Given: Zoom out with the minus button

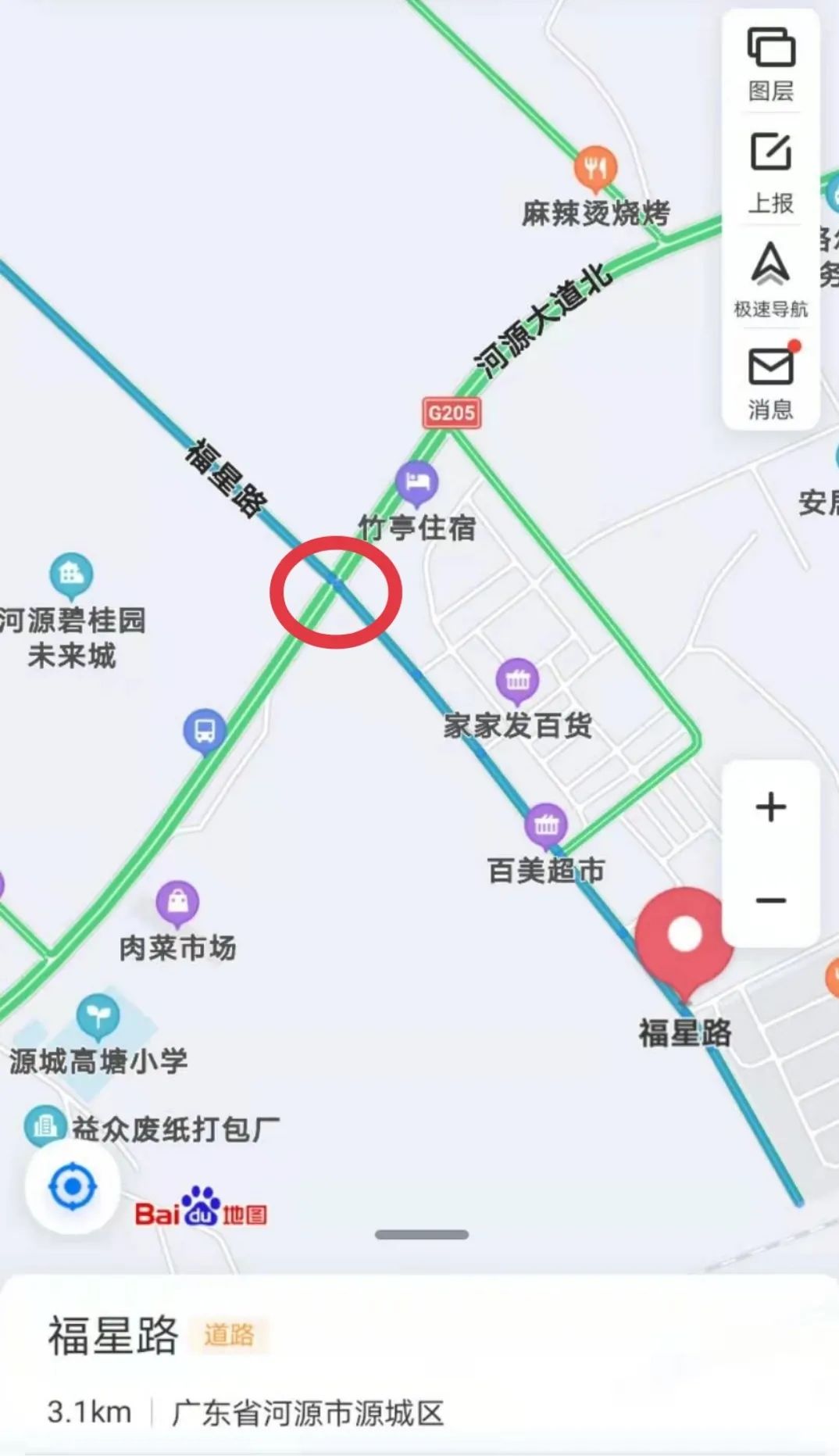Looking at the screenshot, I should tap(770, 900).
